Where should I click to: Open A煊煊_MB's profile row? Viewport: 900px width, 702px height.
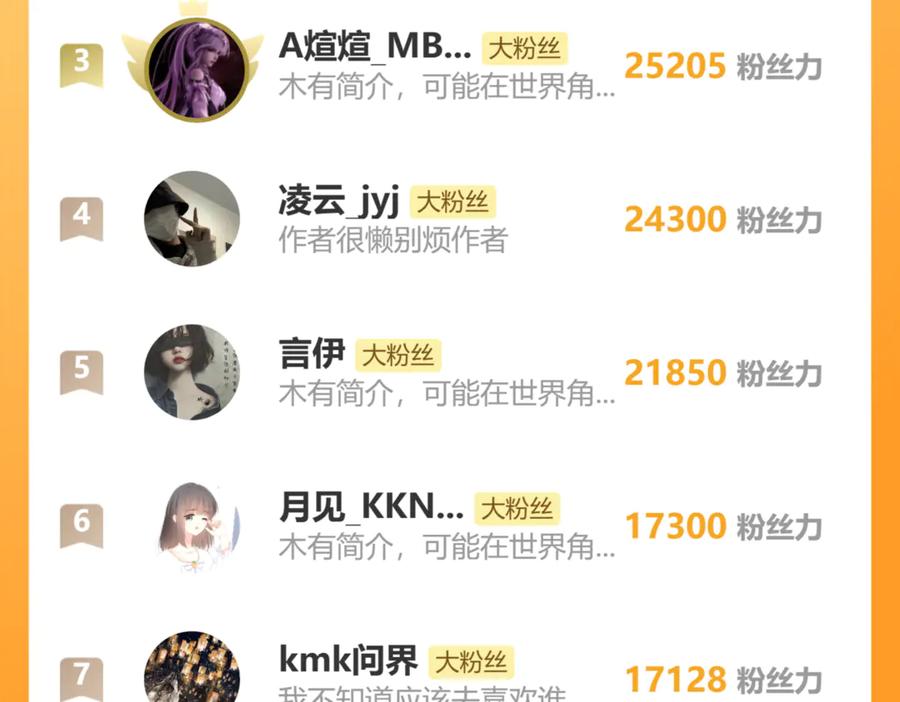point(375,47)
